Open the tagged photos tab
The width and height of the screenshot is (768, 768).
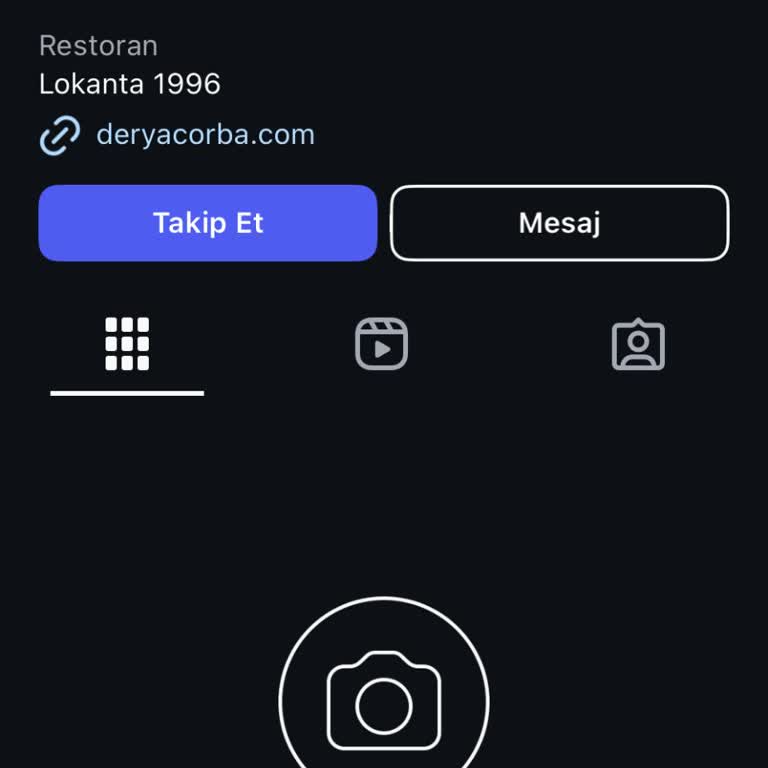tap(638, 345)
